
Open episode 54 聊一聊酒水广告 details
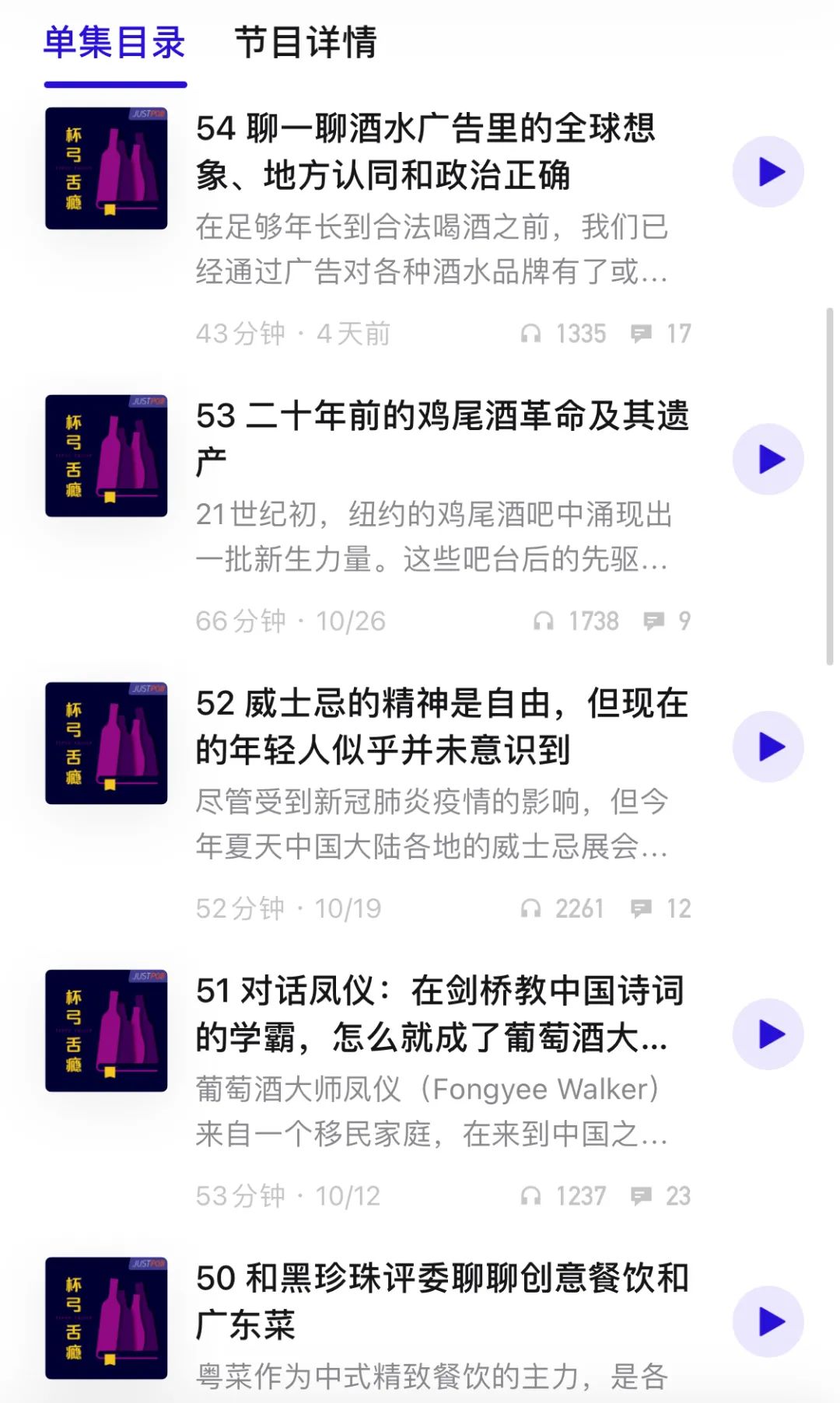click(x=425, y=152)
